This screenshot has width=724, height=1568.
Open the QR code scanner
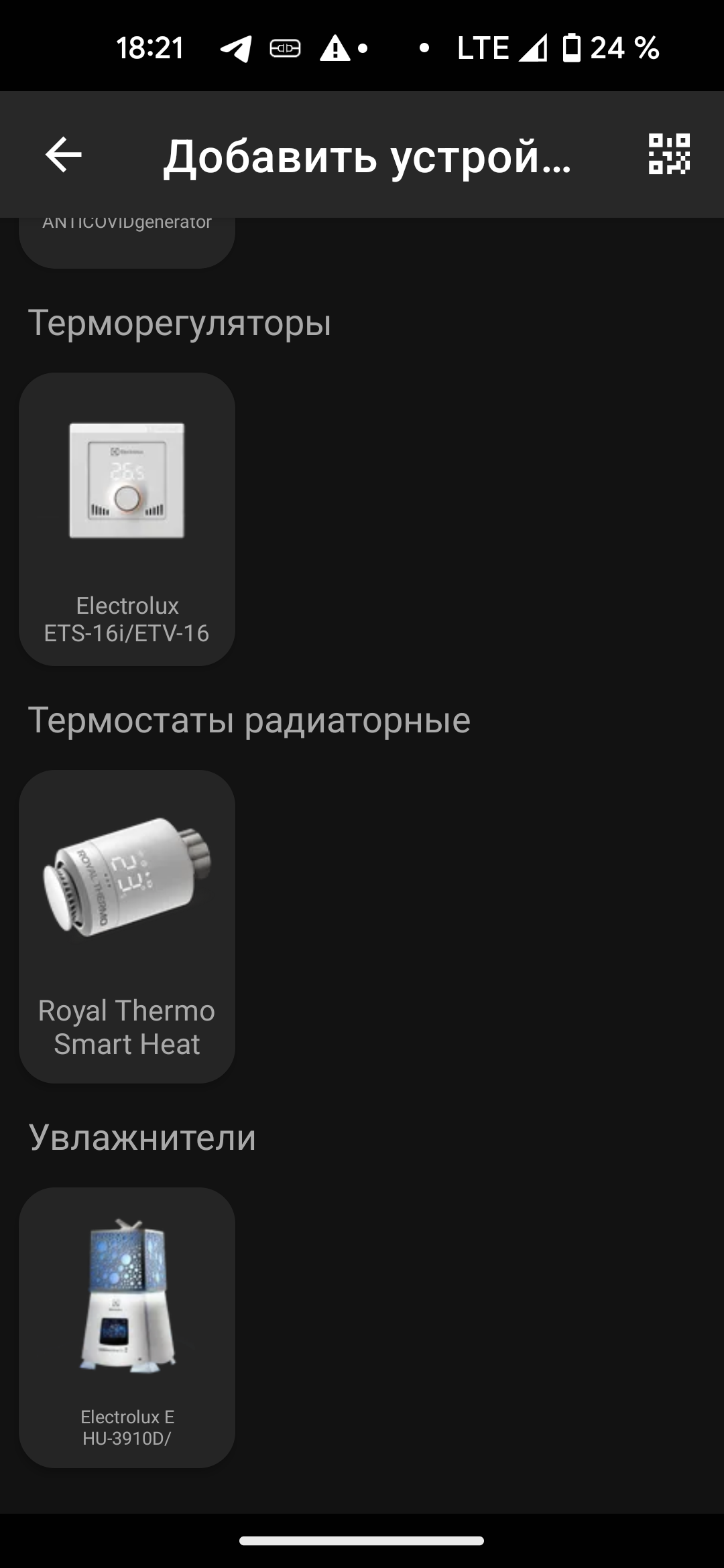click(668, 155)
